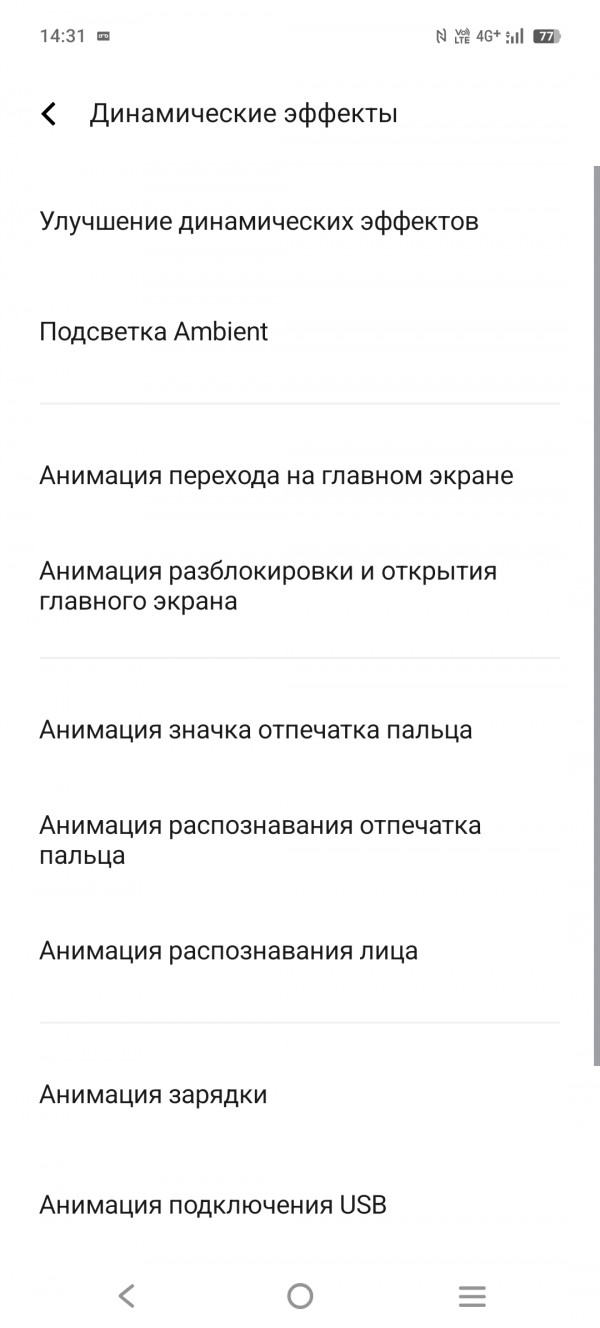Open recent apps from navigation bar

472,1296
